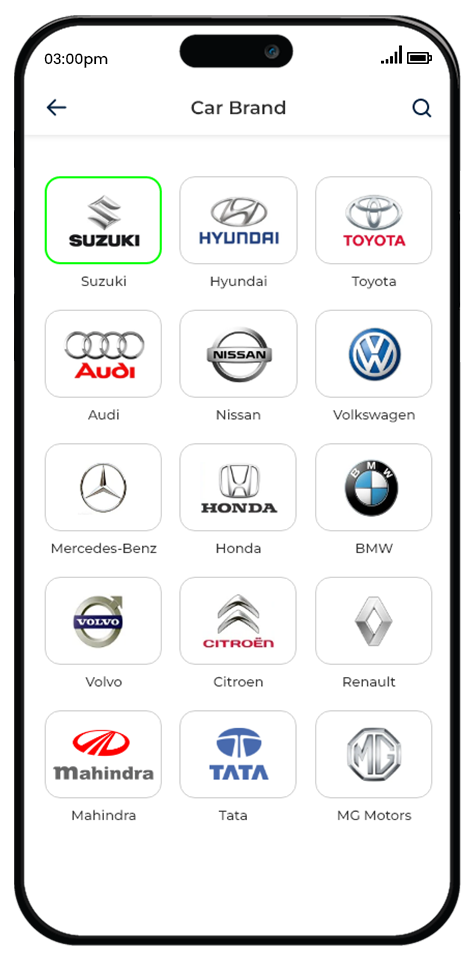Tap the Nissan brand tile
Viewport: 475px width, 960px height.
(x=238, y=354)
